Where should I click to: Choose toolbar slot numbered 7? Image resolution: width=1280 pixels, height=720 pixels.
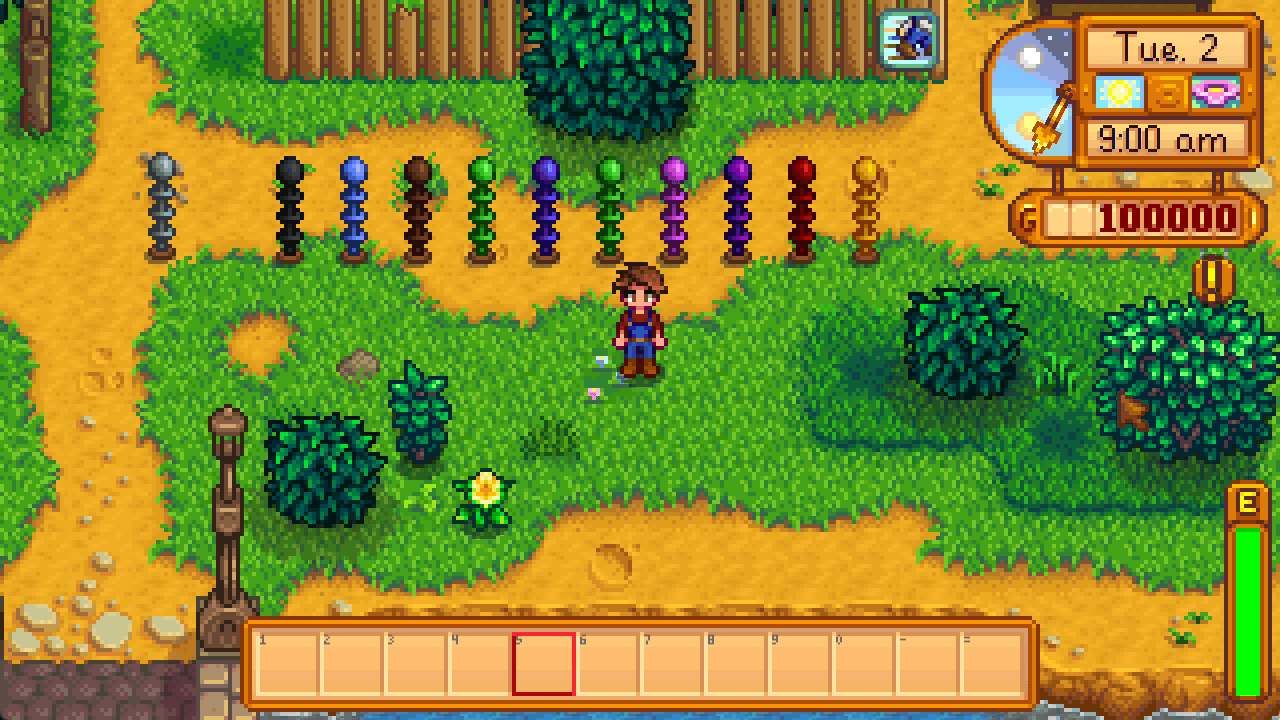(x=672, y=664)
